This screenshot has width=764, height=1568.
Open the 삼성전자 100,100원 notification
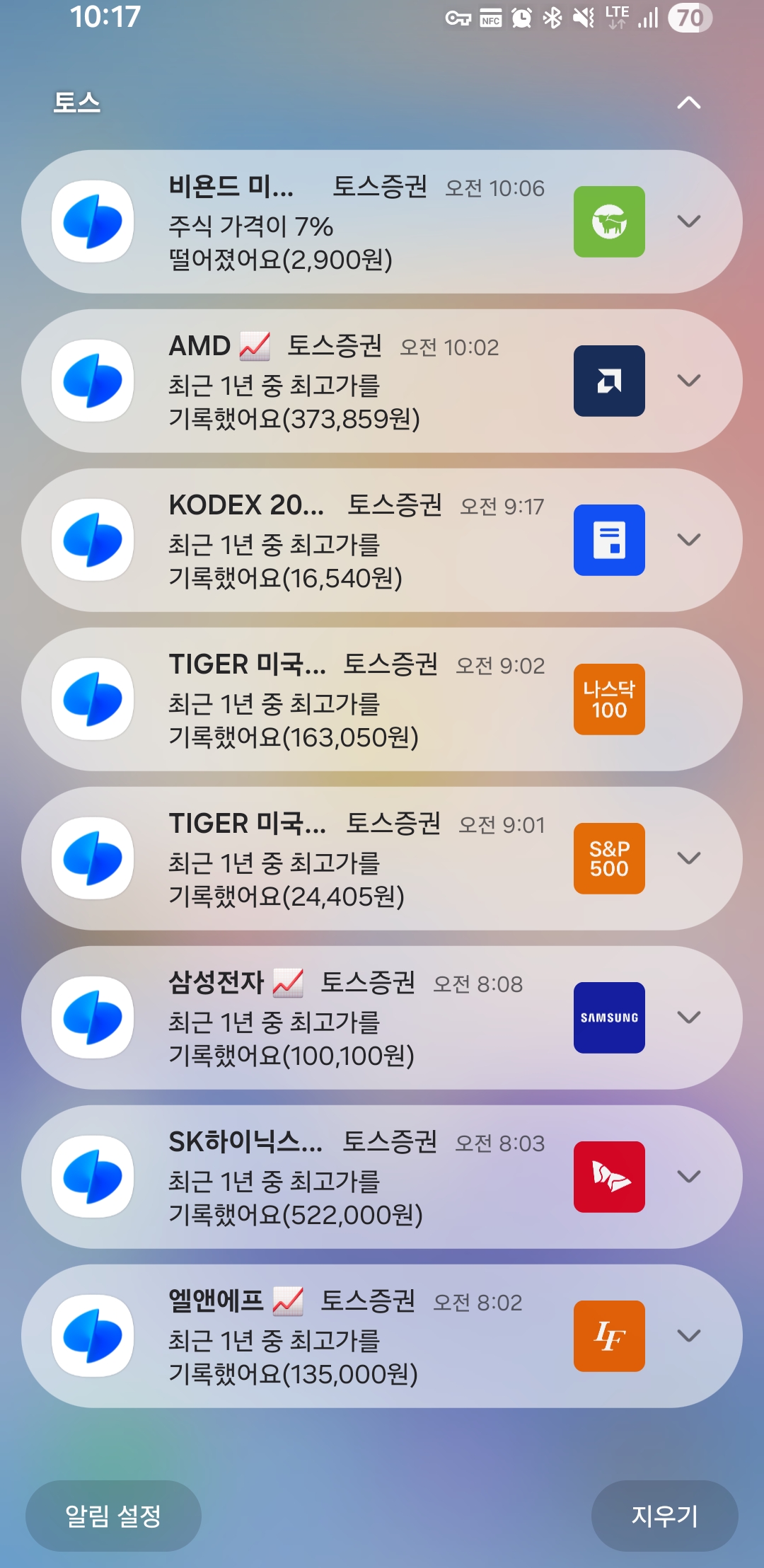coord(382,1018)
